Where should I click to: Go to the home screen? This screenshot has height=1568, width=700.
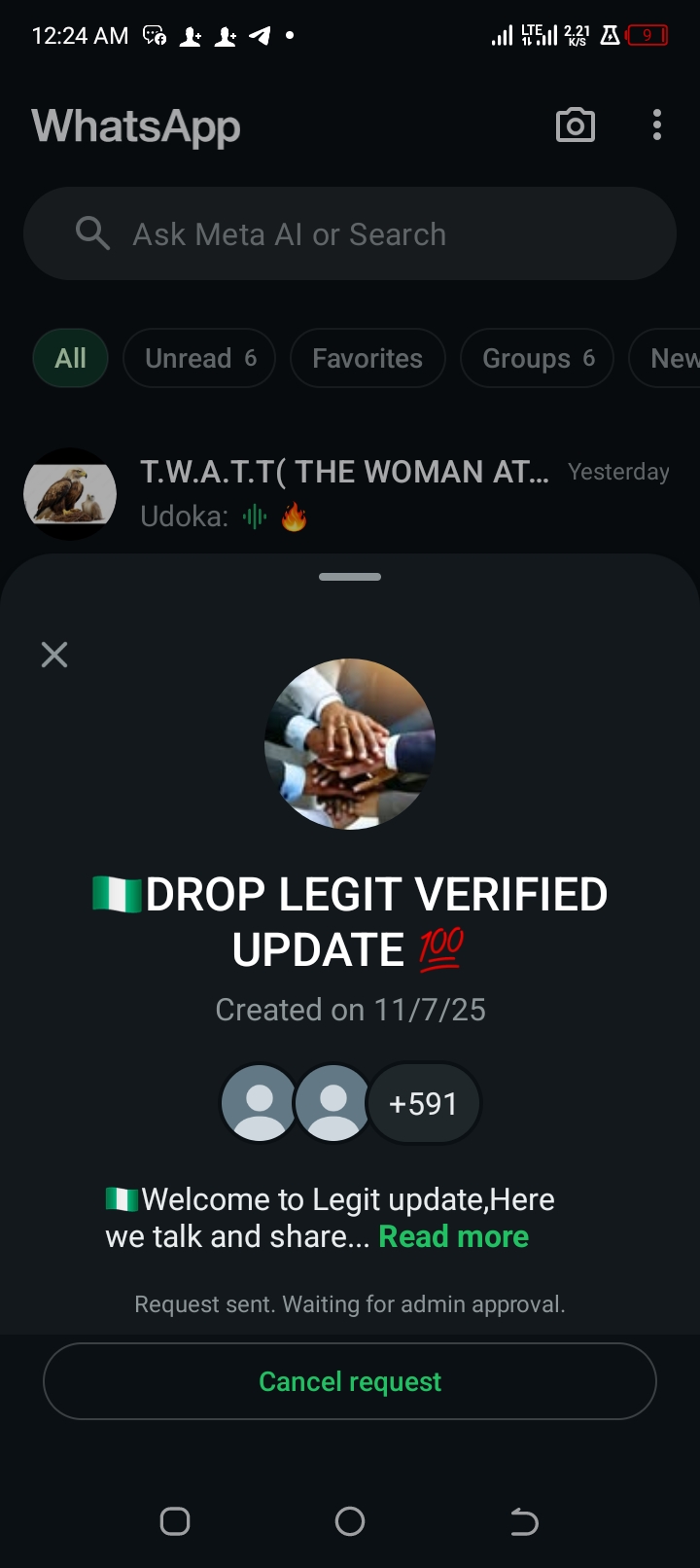coord(350,1521)
